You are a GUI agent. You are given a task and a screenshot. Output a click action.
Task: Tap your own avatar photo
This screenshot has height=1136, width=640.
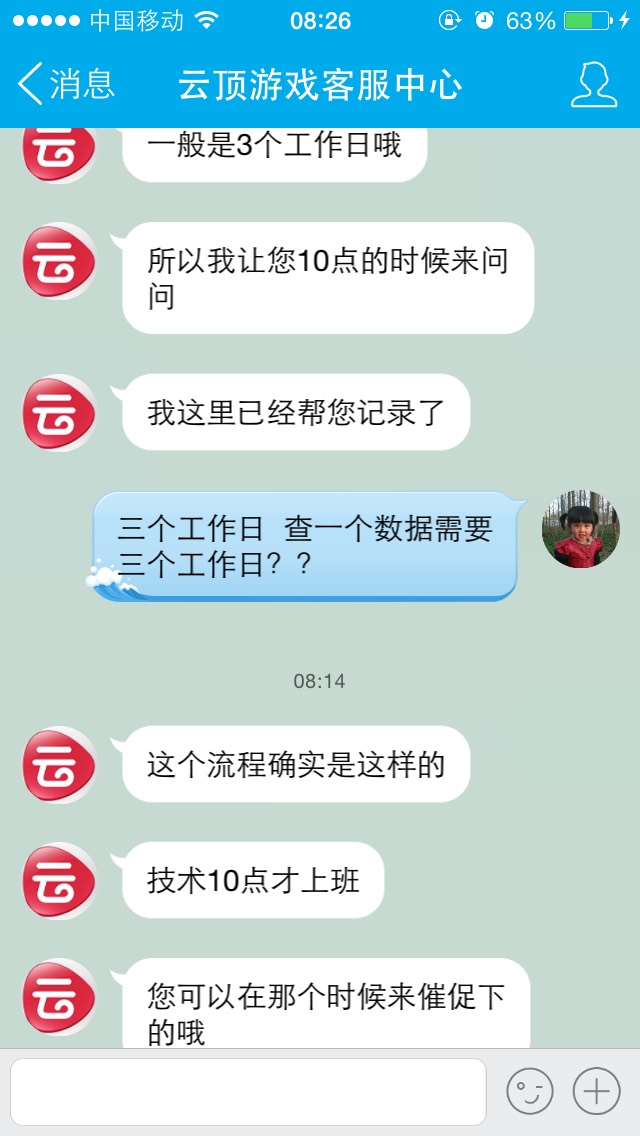[x=580, y=529]
